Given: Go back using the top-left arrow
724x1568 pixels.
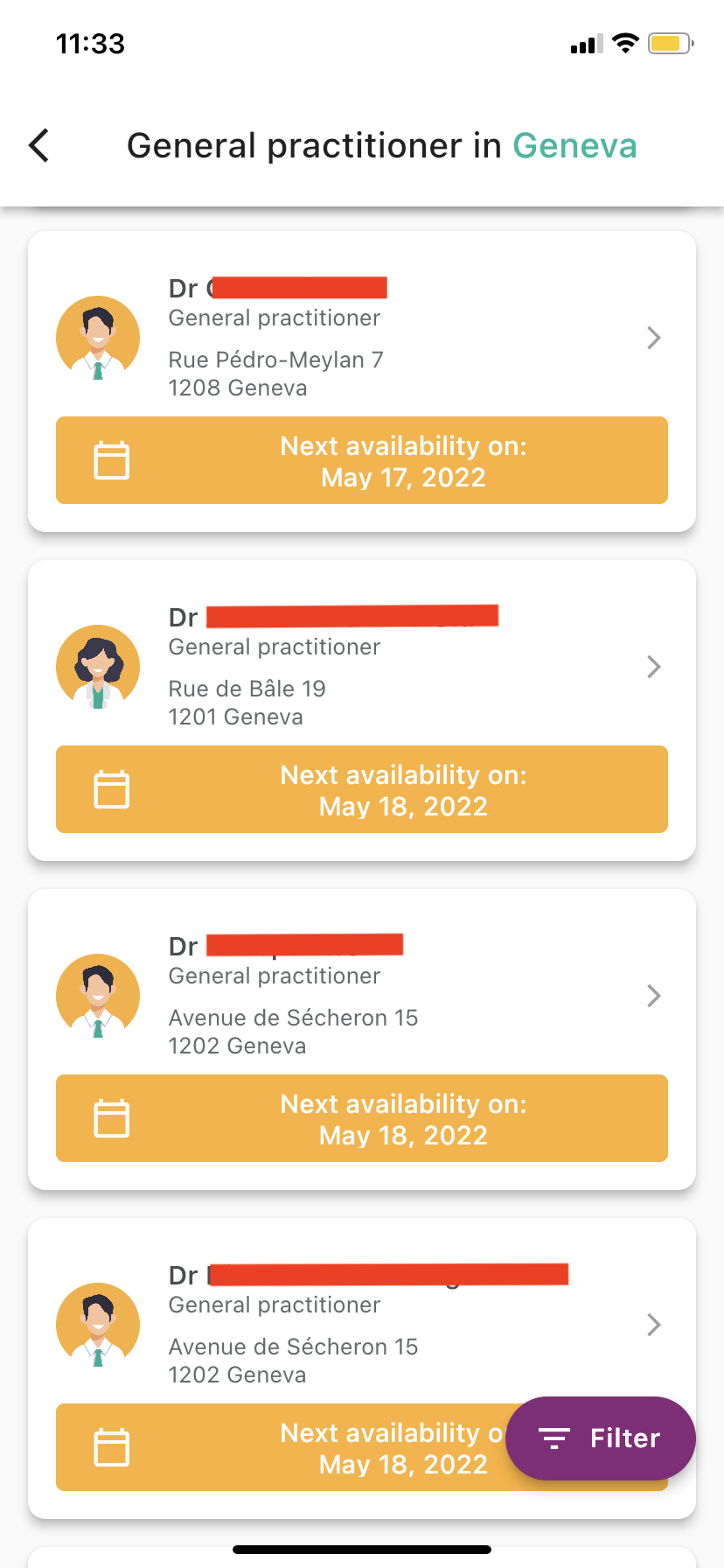Looking at the screenshot, I should (x=39, y=145).
